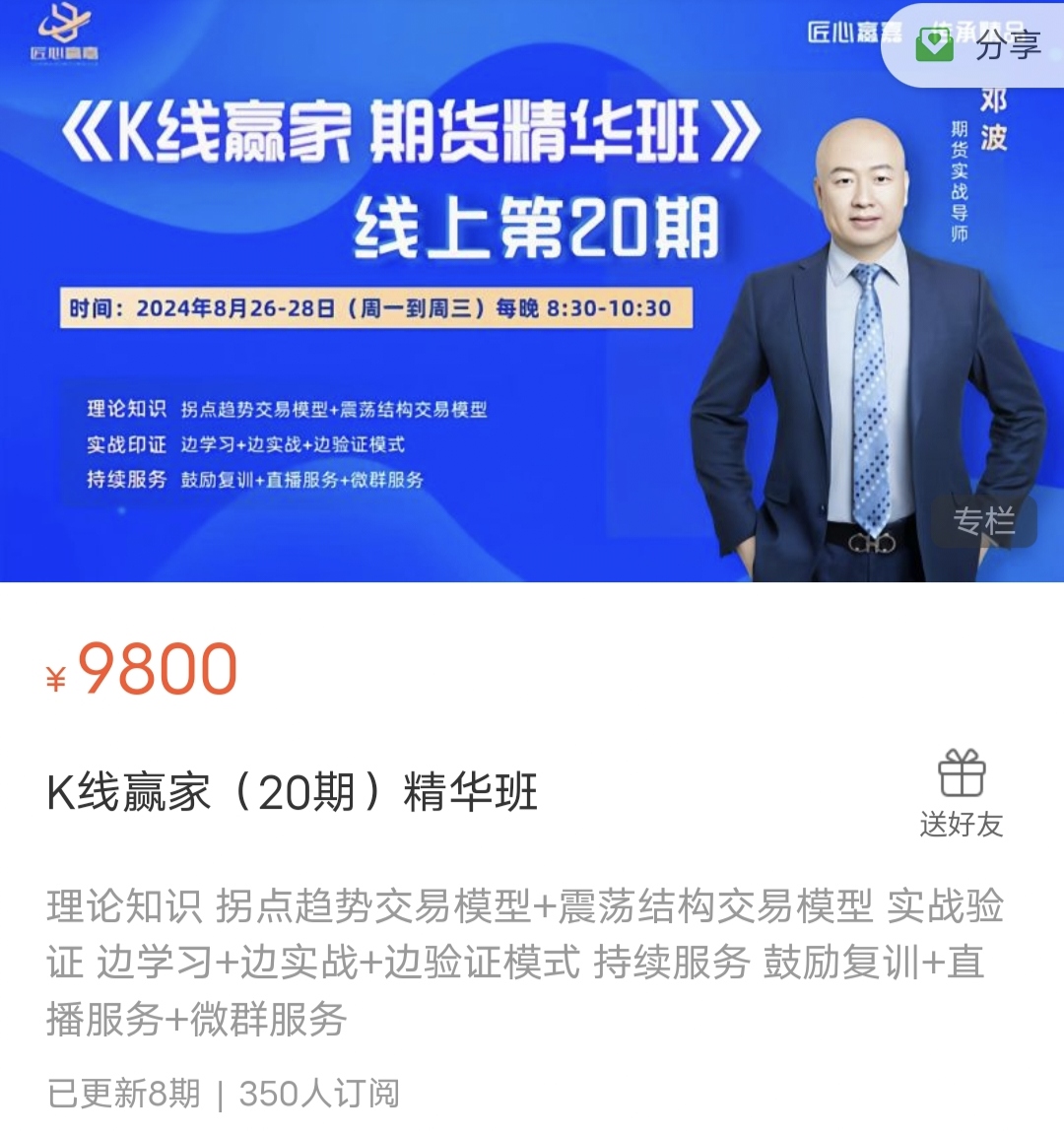Gift this course via 送好友
Viewport: 1064px width, 1131px height.
[x=961, y=793]
